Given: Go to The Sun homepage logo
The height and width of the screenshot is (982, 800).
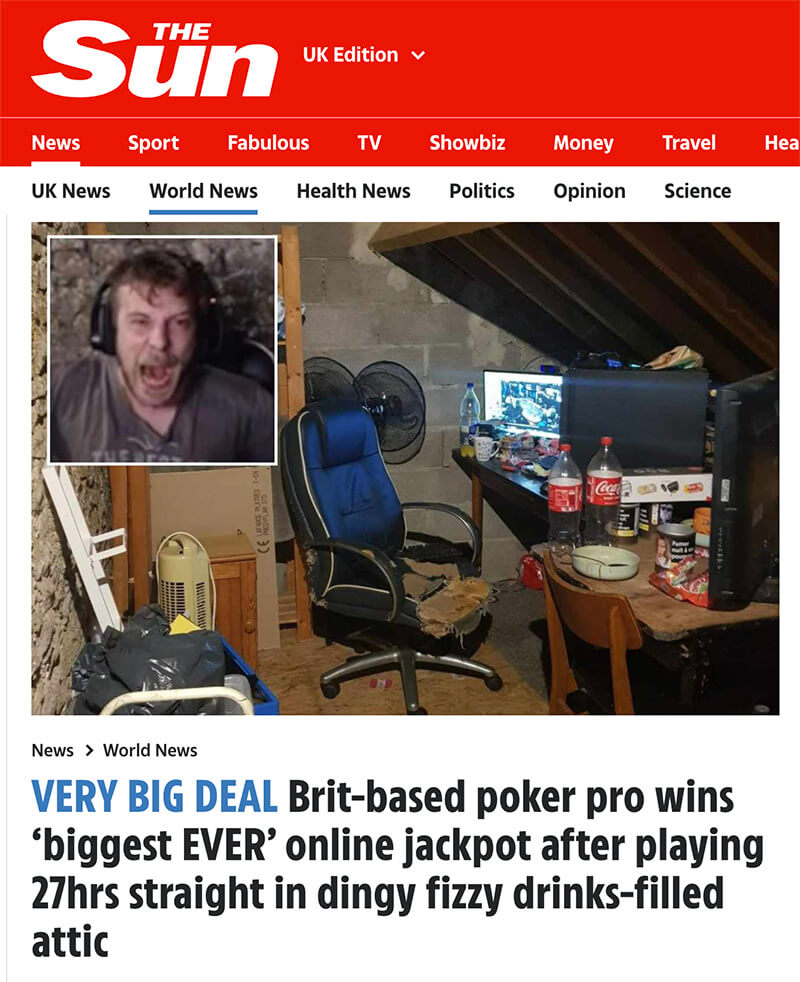Looking at the screenshot, I should pyautogui.click(x=153, y=58).
